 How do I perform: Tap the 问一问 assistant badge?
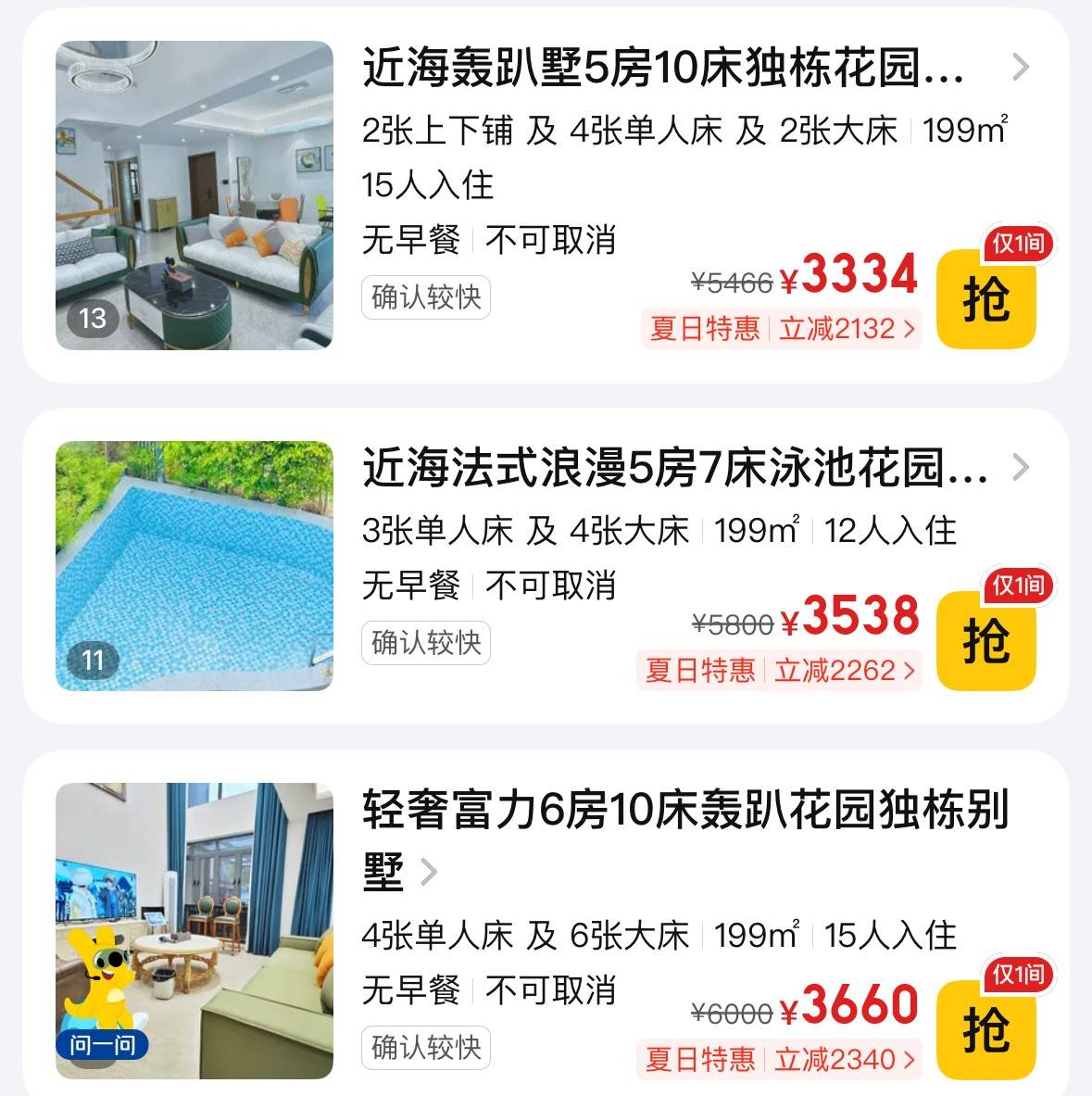102,1045
